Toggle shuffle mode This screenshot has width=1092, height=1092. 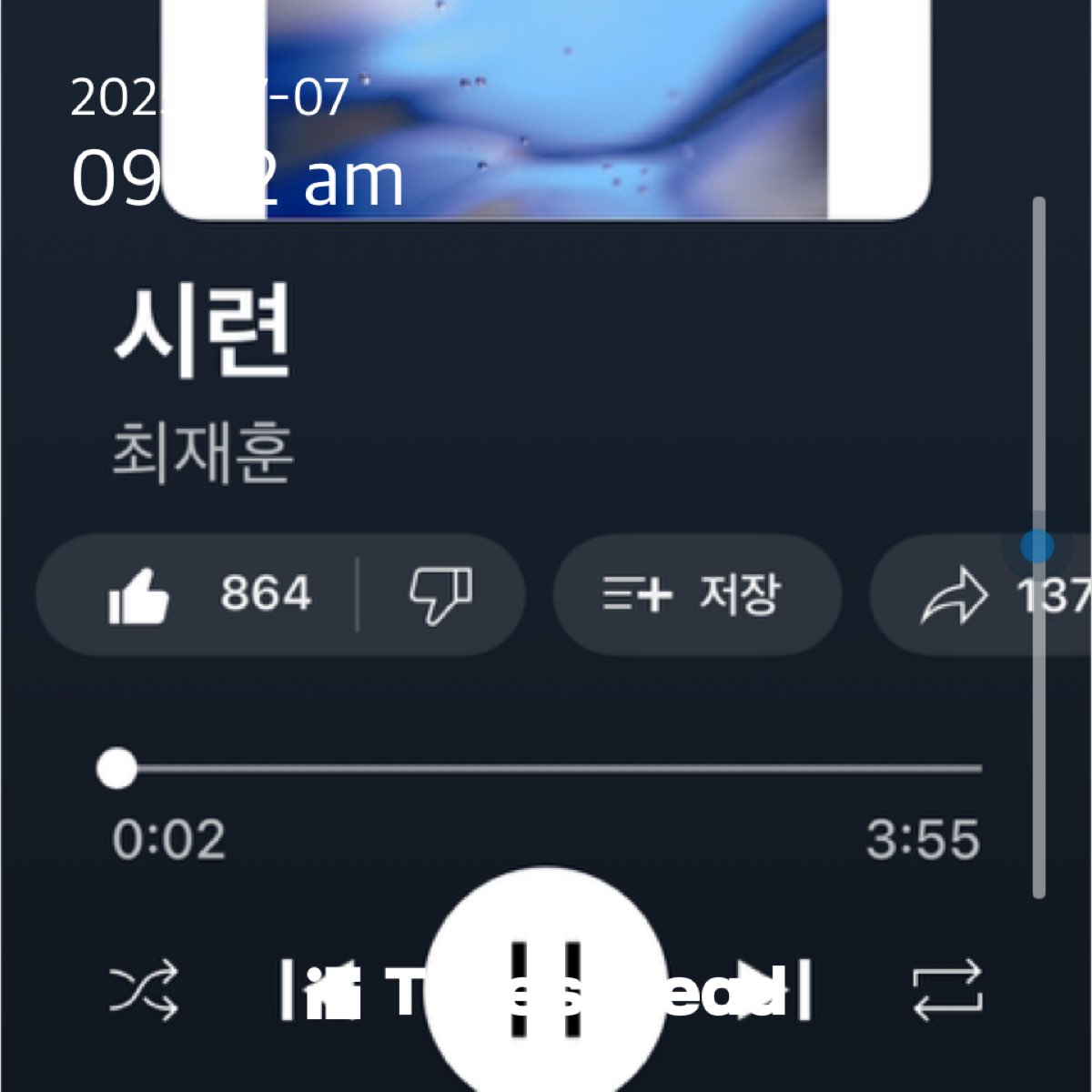pos(144,990)
